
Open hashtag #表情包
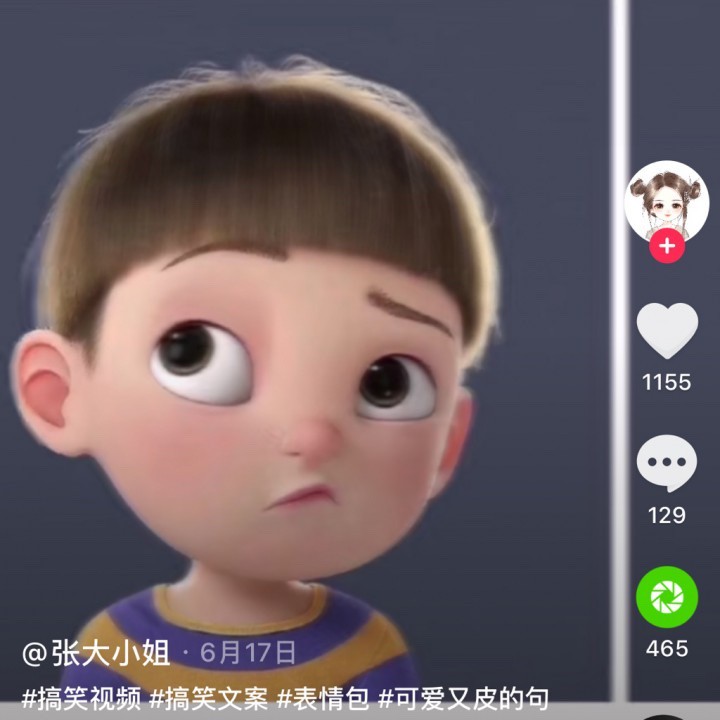(x=323, y=698)
